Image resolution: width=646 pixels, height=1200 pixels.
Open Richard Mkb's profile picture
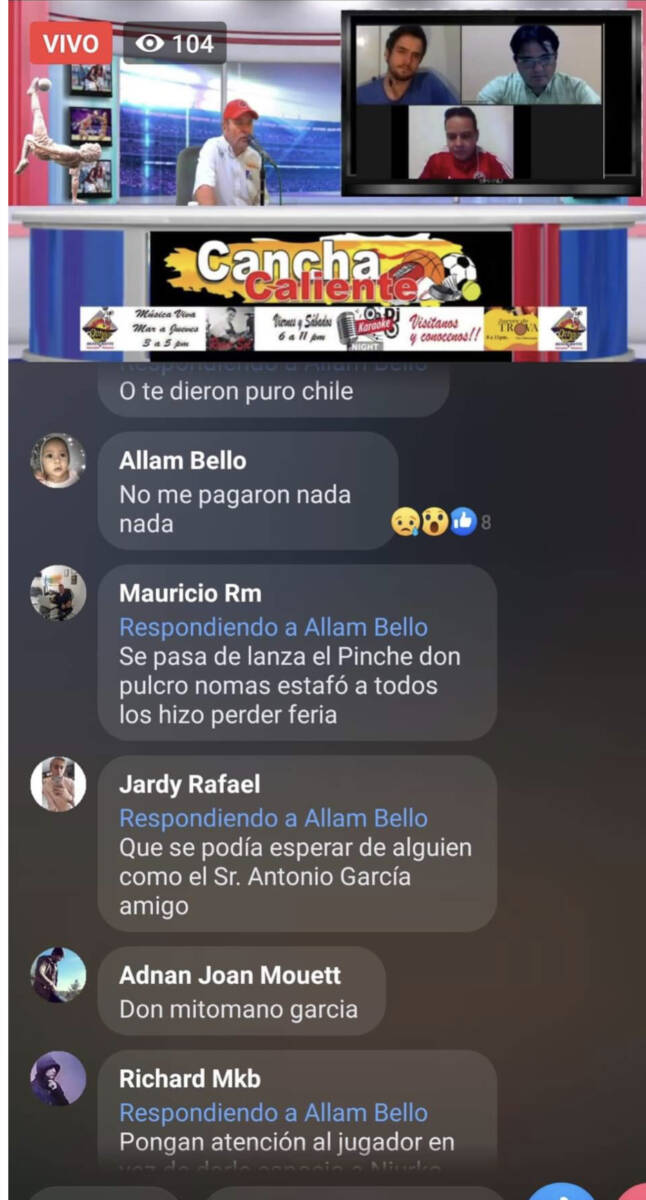coord(58,1078)
